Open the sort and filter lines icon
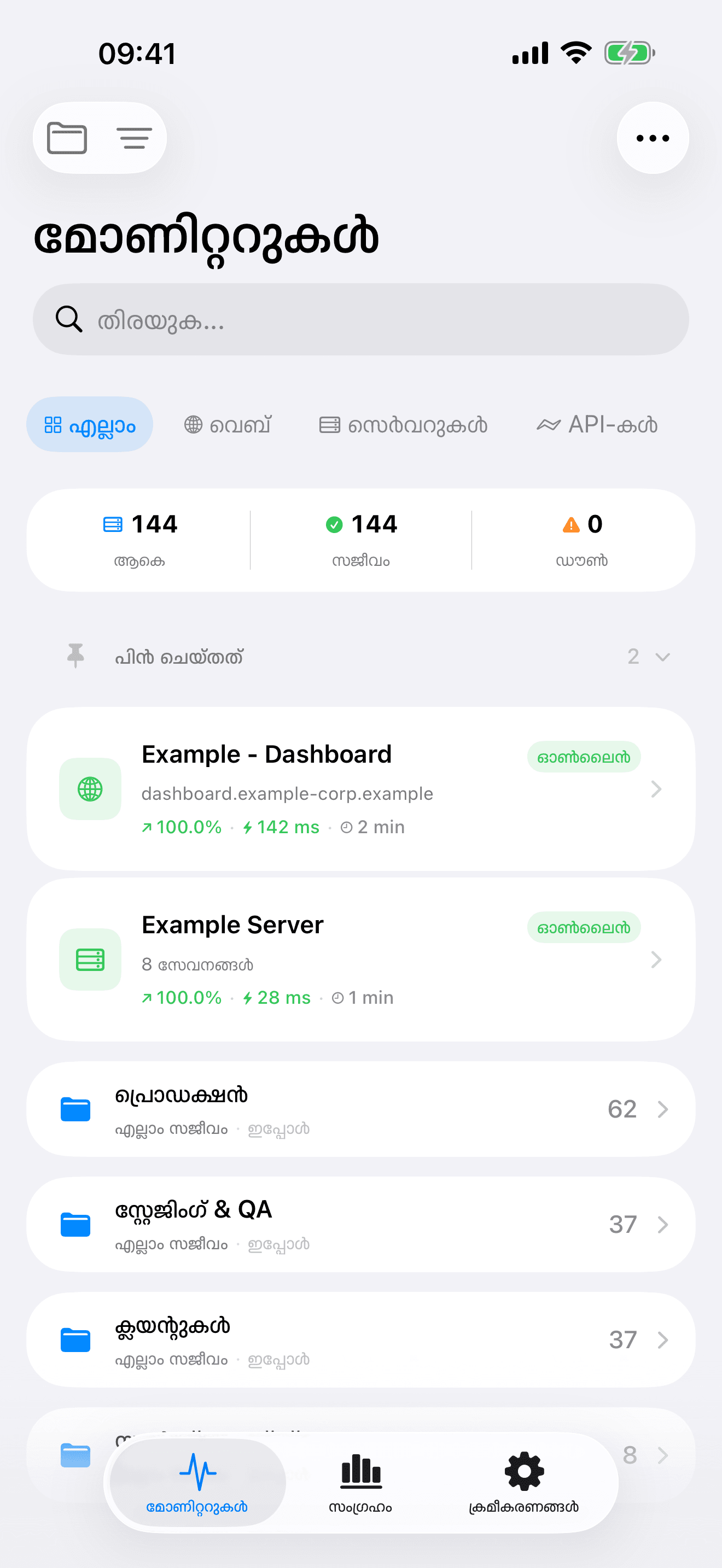This screenshot has height=1568, width=722. [x=134, y=138]
